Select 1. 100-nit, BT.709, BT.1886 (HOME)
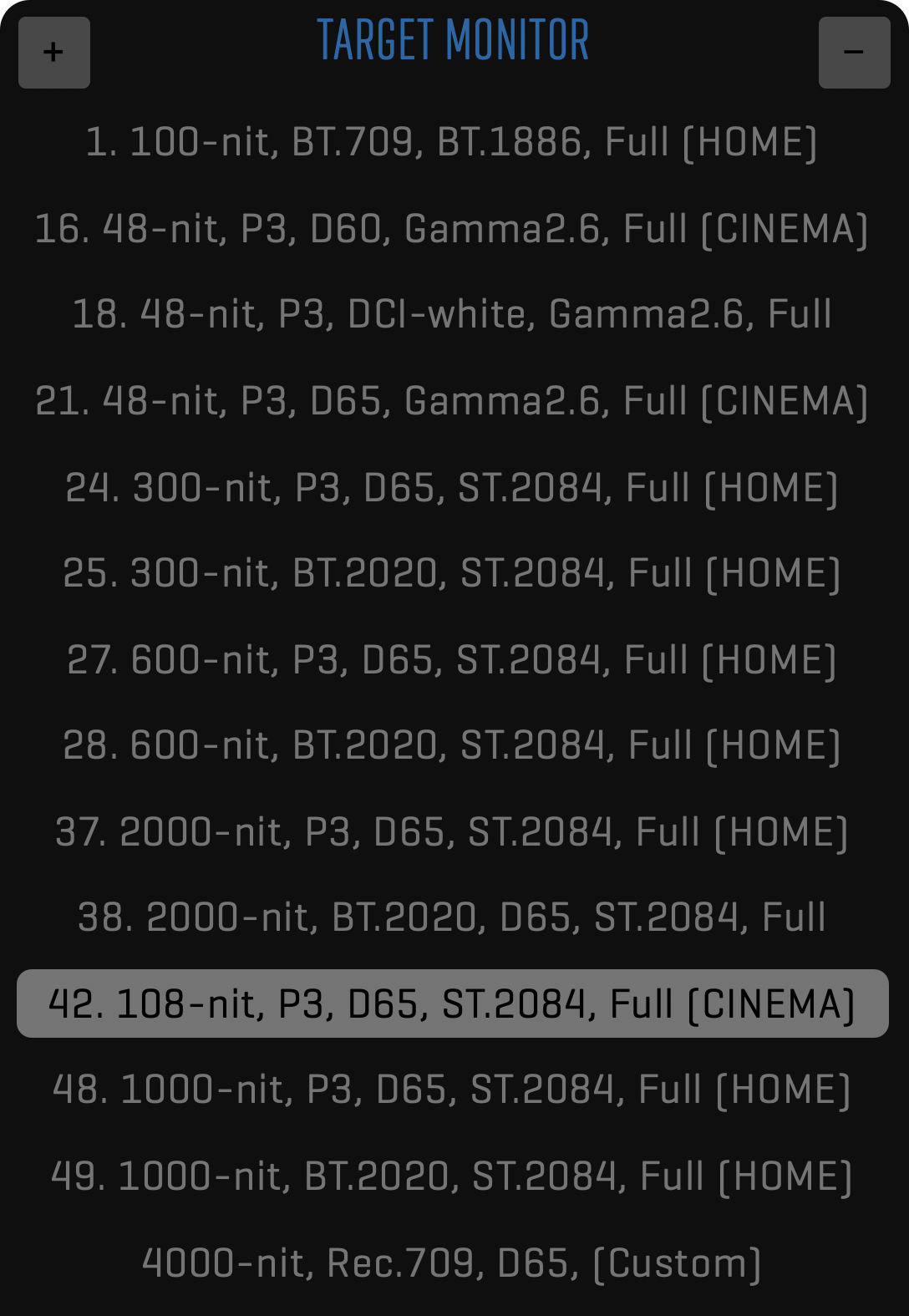 click(452, 142)
